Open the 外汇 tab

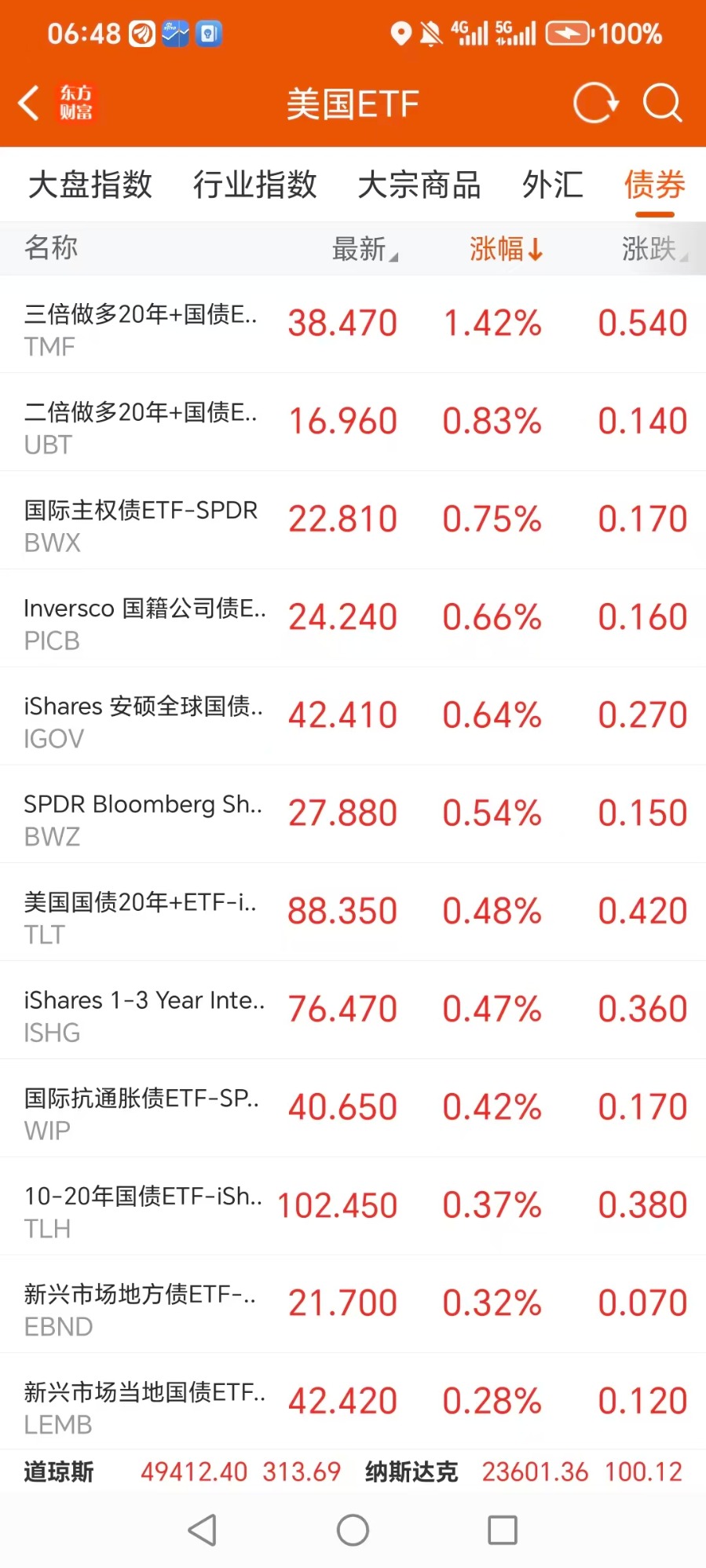[552, 185]
